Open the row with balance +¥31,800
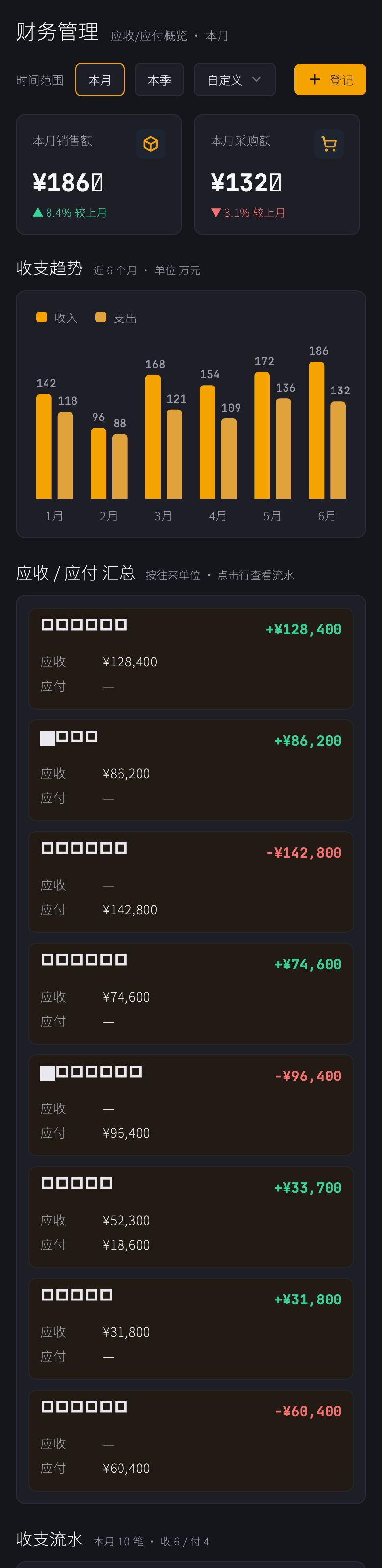The height and width of the screenshot is (1568, 382). 191,1329
